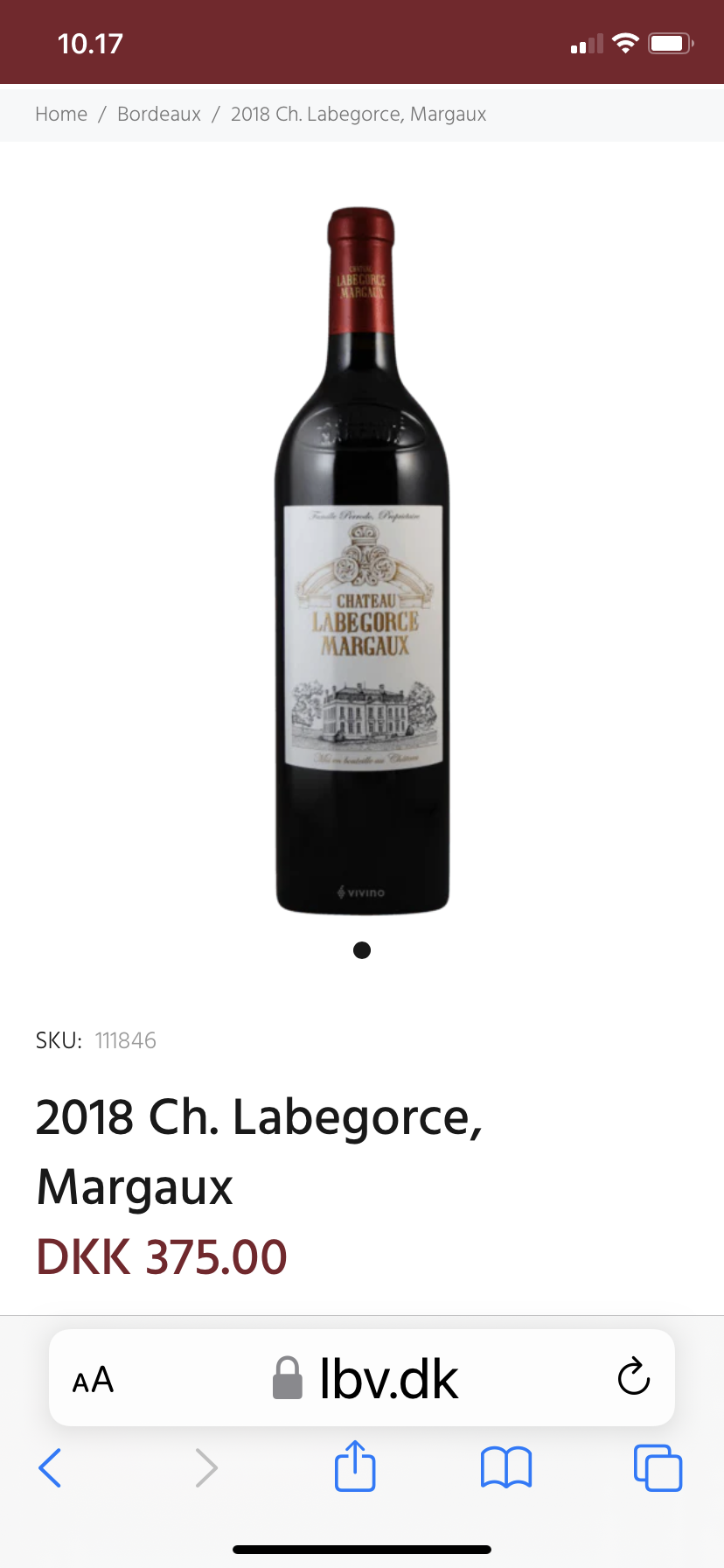Share this wine page
This screenshot has width=724, height=1568.
coord(355,1466)
